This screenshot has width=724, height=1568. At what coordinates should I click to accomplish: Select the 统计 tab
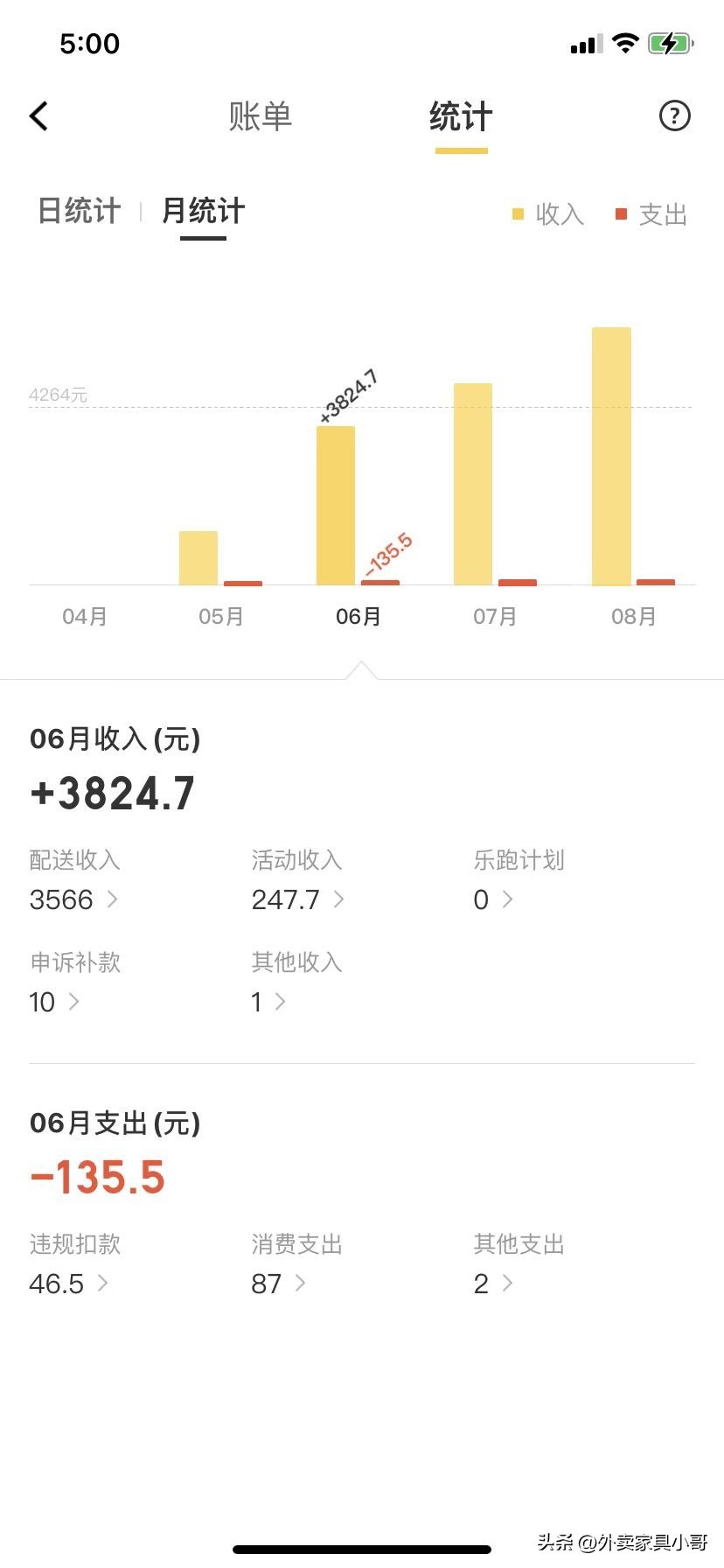point(461,116)
